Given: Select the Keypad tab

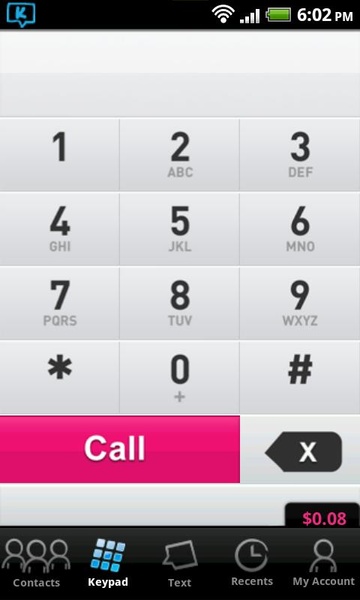Looking at the screenshot, I should [x=108, y=563].
